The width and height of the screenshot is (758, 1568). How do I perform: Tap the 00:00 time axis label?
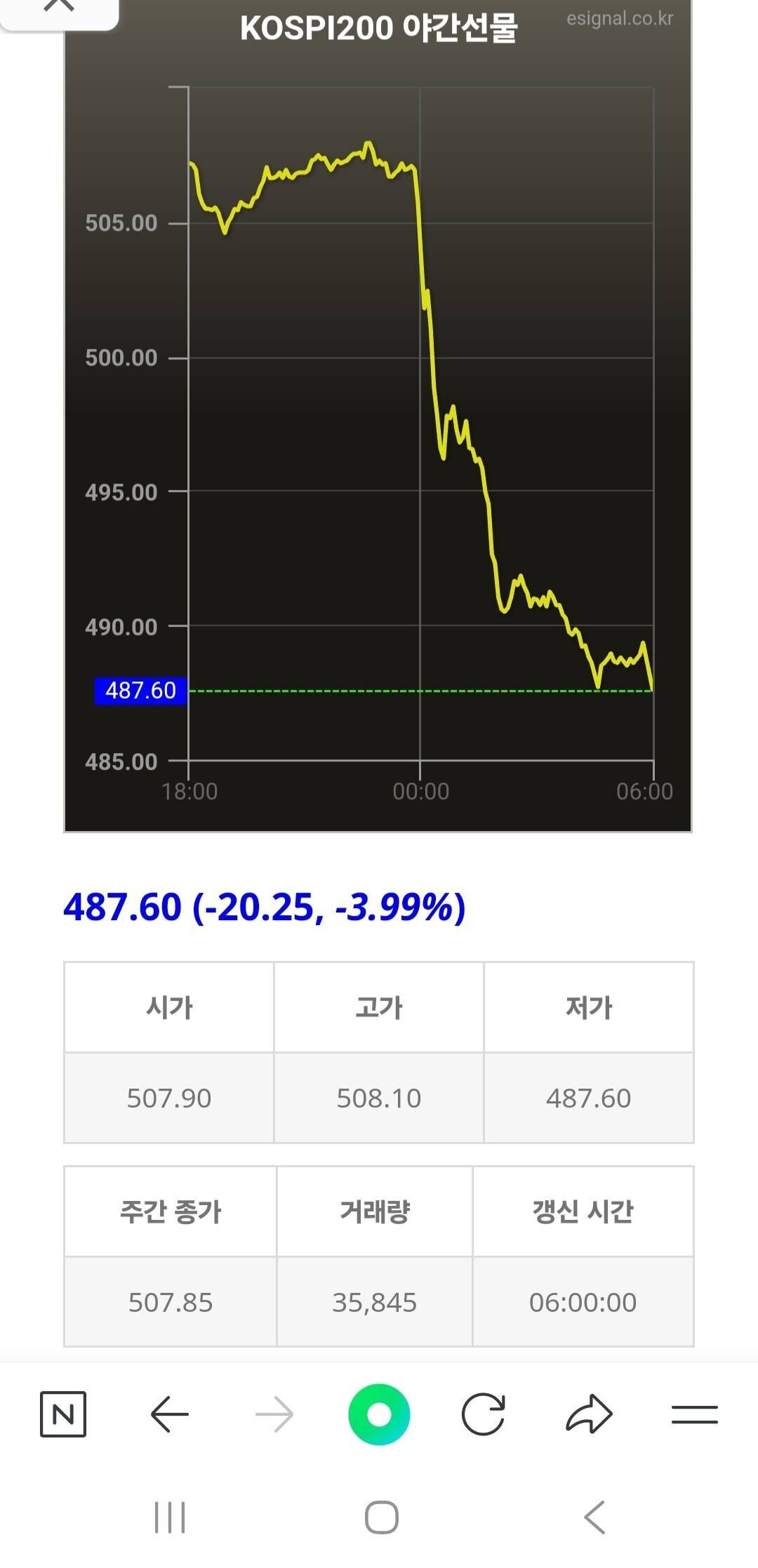coord(420,790)
